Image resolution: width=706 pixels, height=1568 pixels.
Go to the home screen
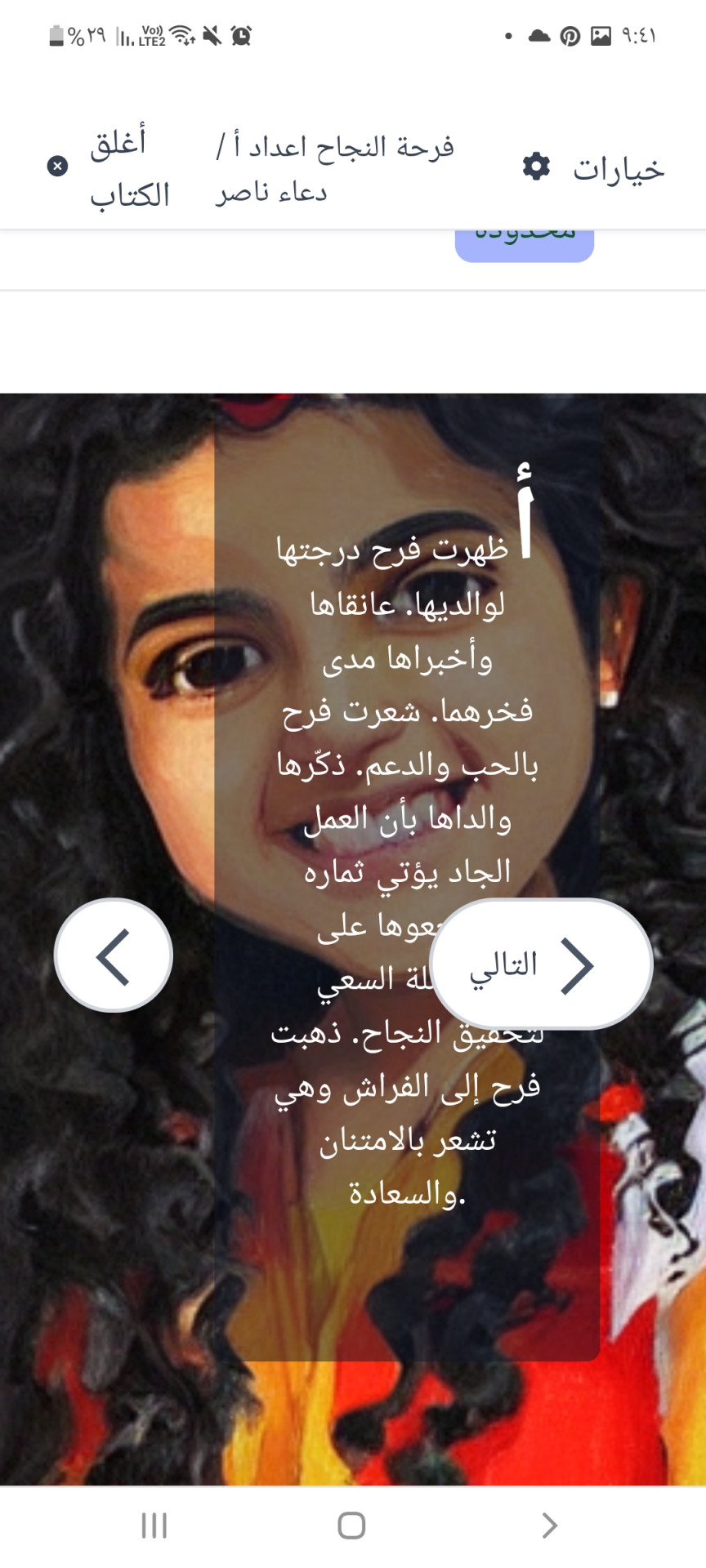(351, 1525)
